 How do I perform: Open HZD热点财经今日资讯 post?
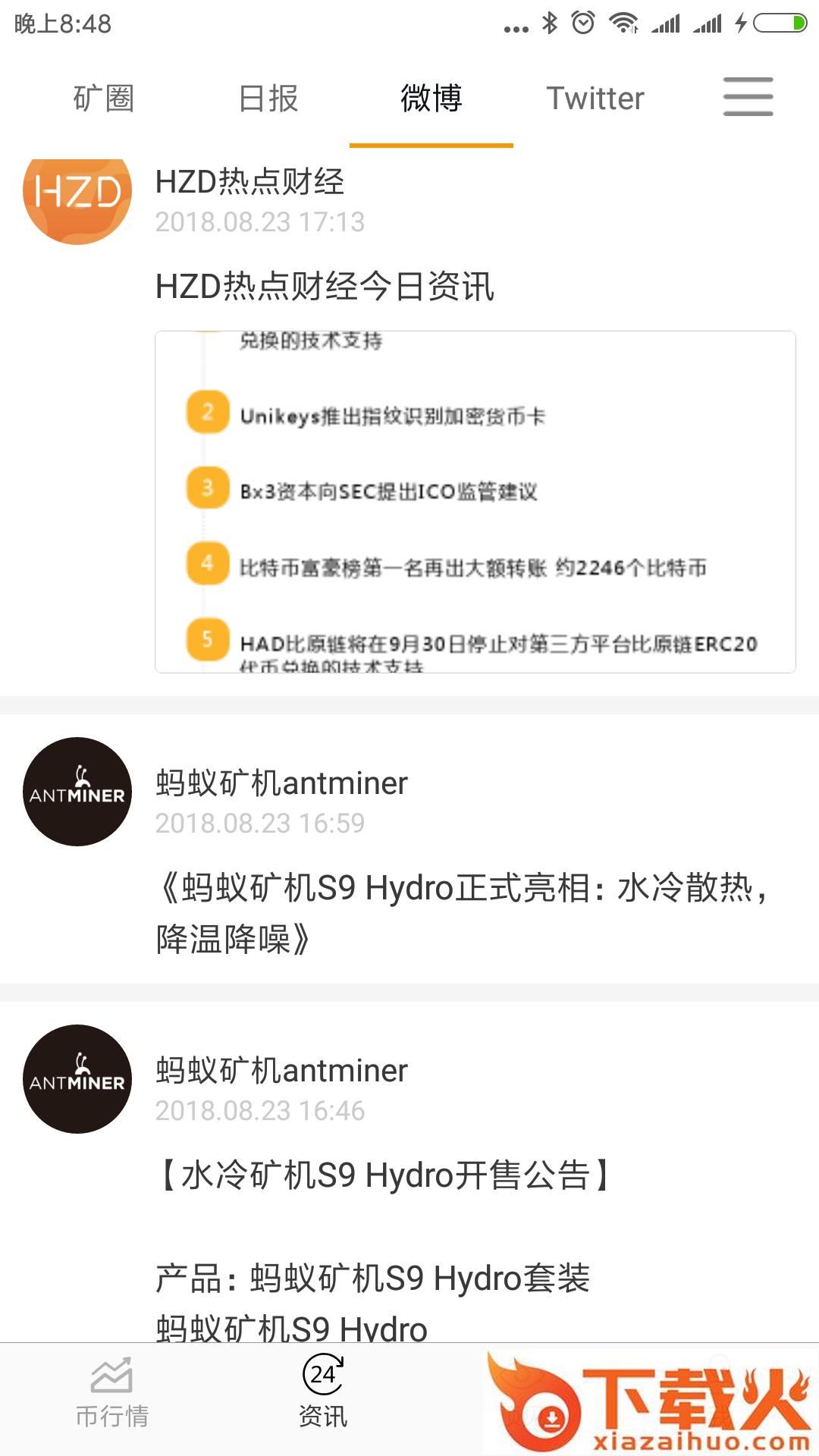click(x=325, y=287)
